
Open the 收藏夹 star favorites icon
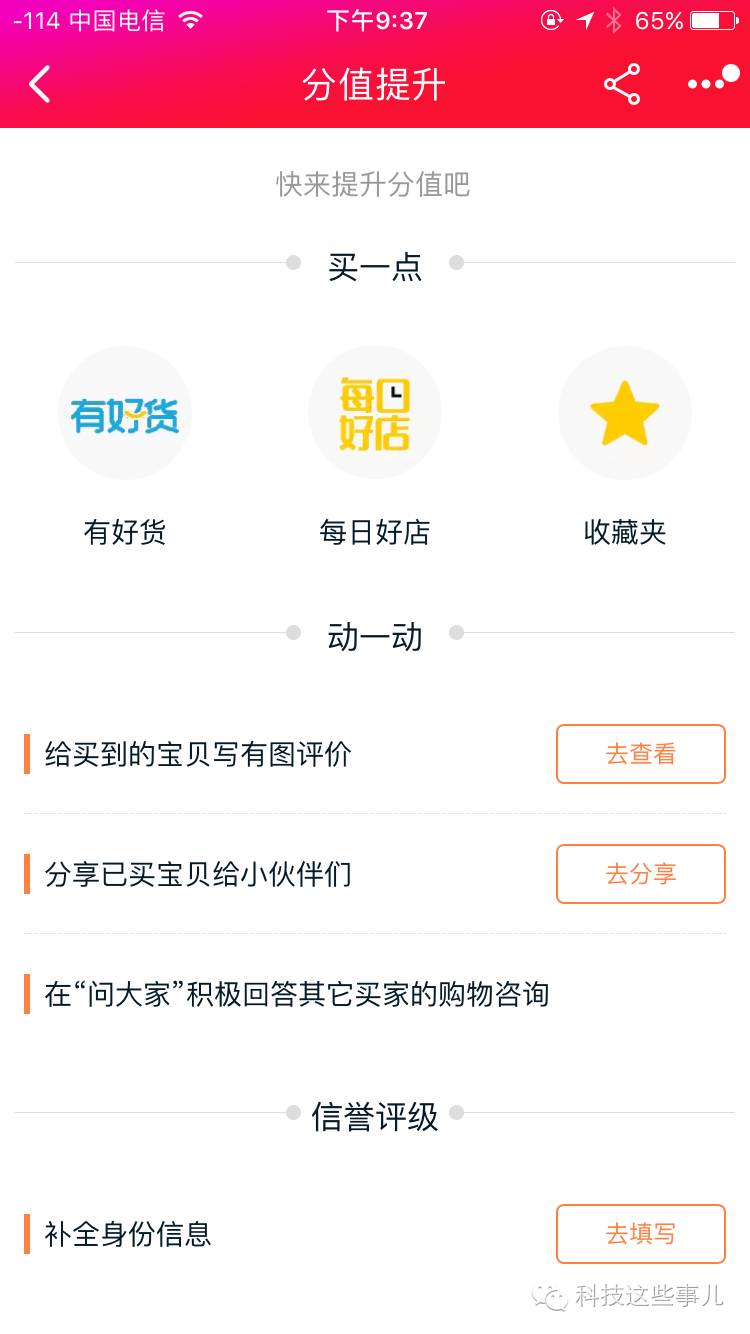pos(624,412)
